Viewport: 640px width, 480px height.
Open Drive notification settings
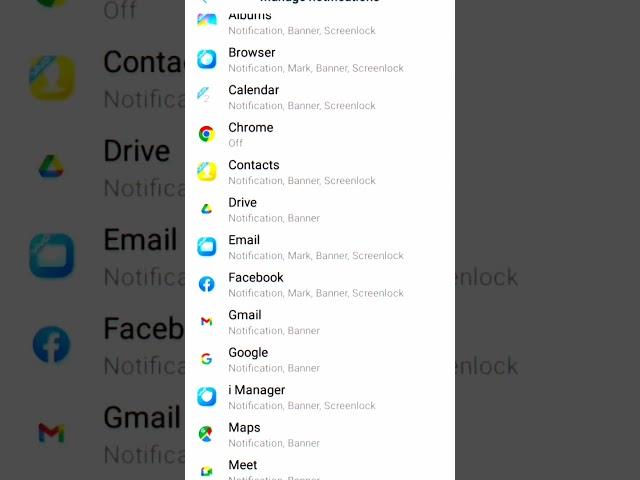300,209
